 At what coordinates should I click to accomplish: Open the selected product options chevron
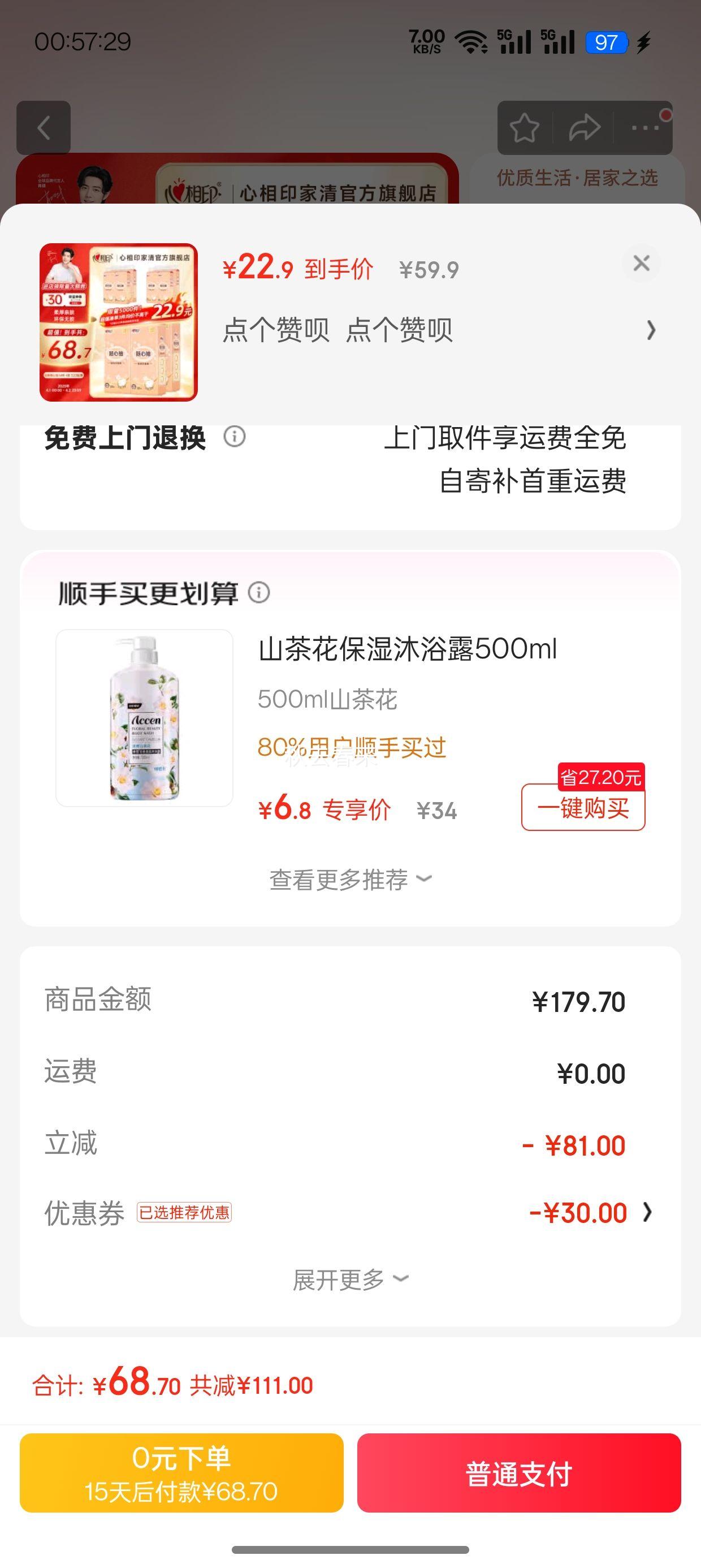651,330
